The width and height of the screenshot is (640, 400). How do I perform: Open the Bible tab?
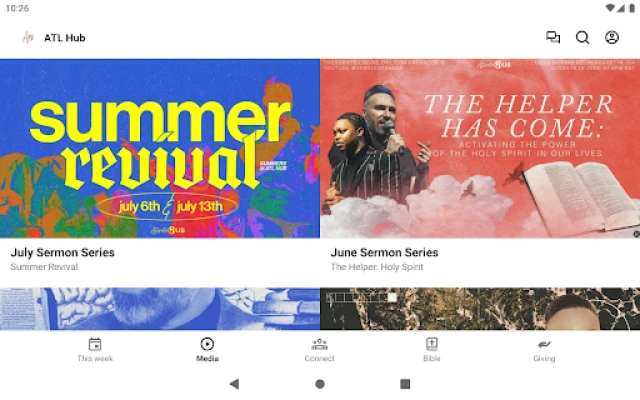pyautogui.click(x=431, y=349)
